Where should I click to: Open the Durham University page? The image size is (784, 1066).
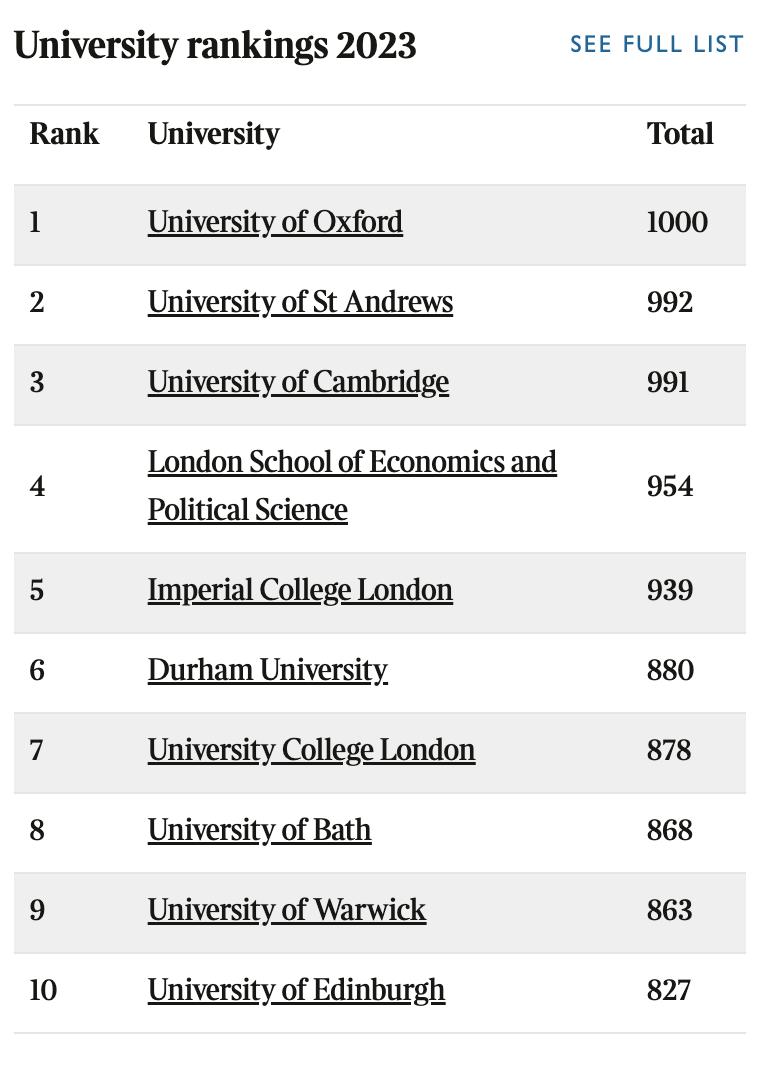click(267, 670)
